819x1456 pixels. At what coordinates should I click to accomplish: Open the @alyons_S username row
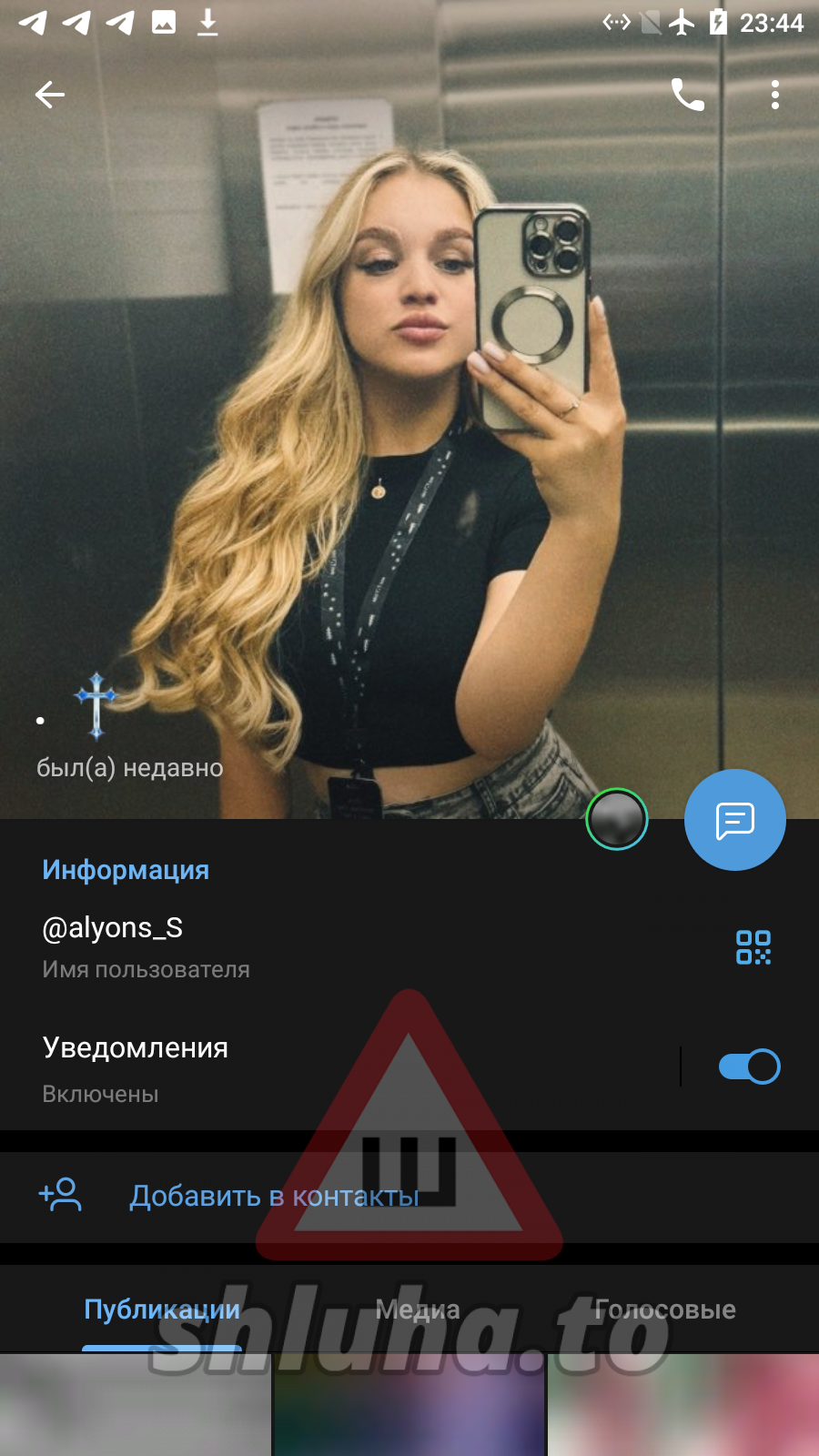click(x=273, y=946)
